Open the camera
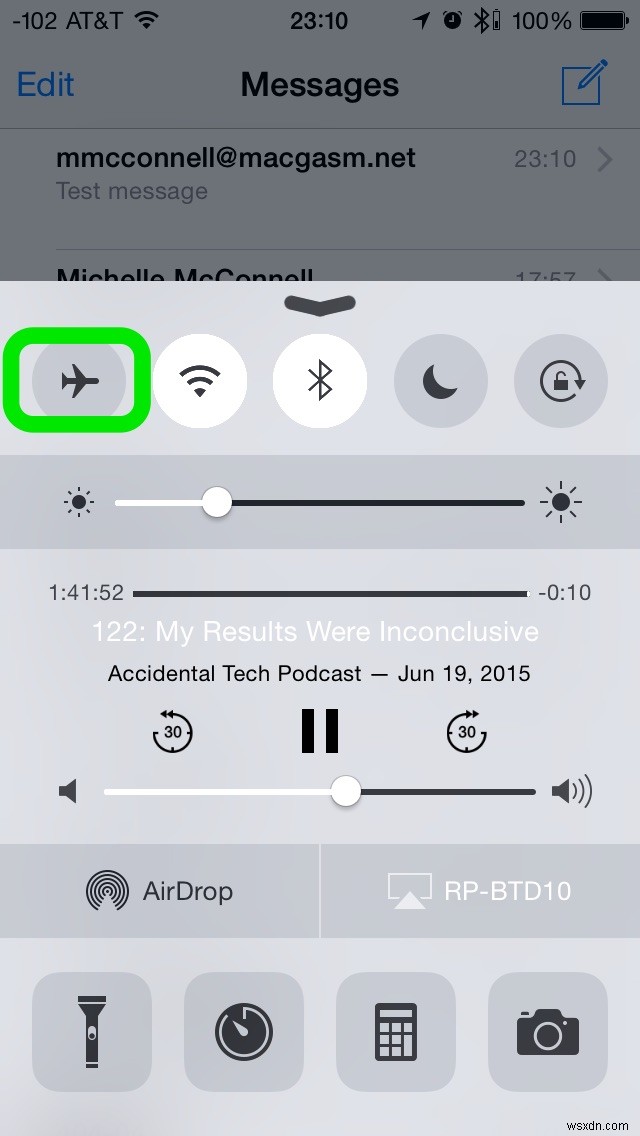This screenshot has height=1136, width=640. point(548,1031)
